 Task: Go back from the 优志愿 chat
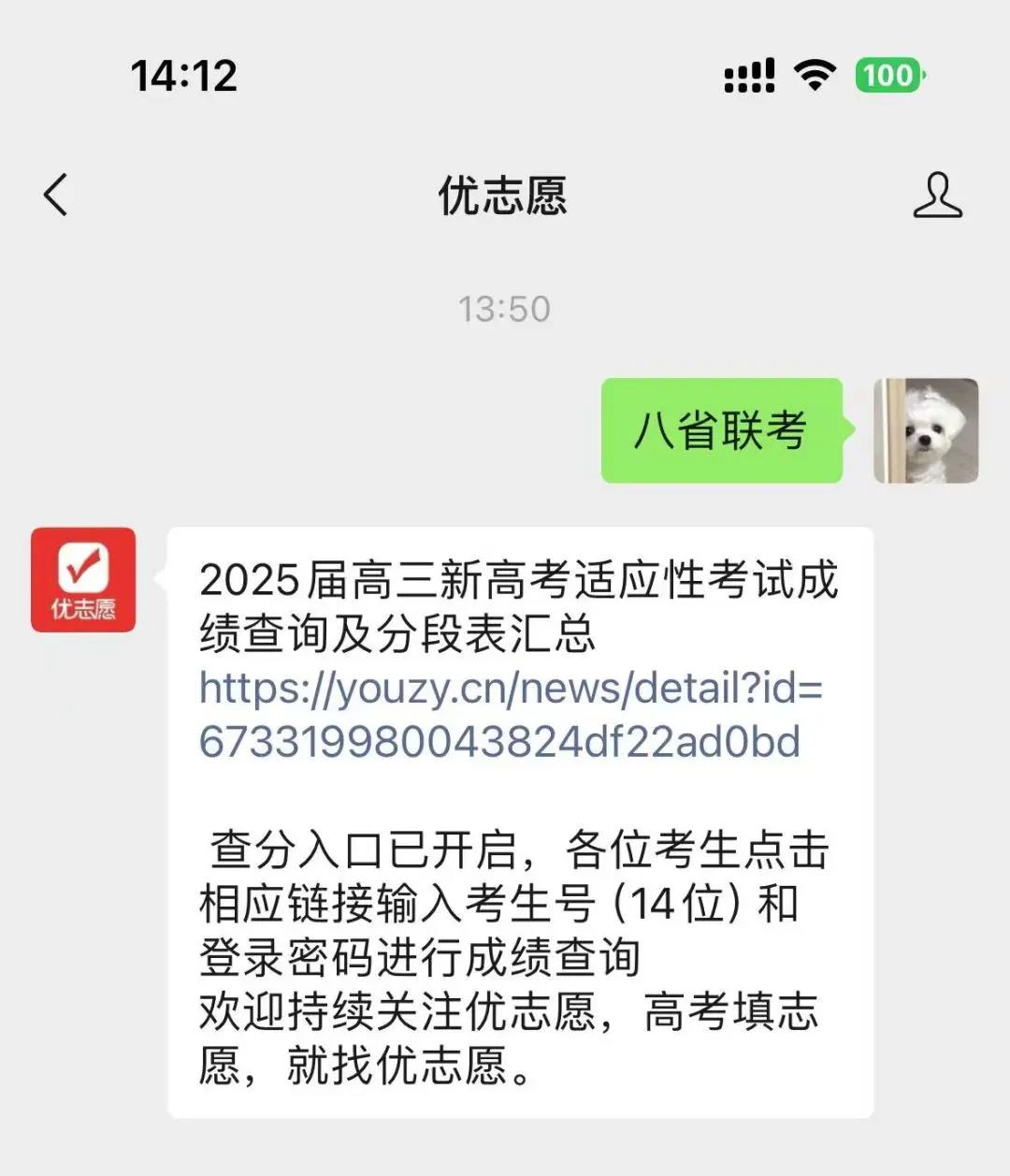click(x=56, y=196)
